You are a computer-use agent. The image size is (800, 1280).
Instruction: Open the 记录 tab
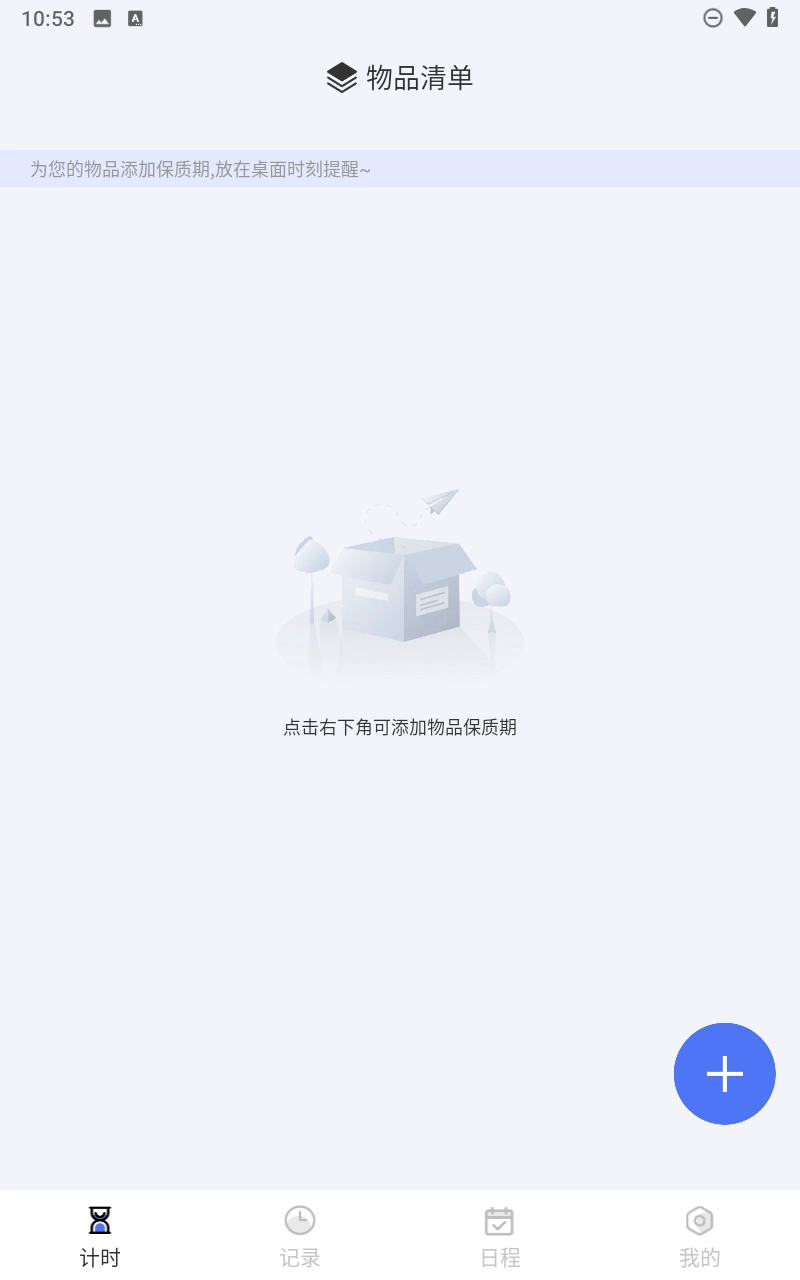point(300,1236)
